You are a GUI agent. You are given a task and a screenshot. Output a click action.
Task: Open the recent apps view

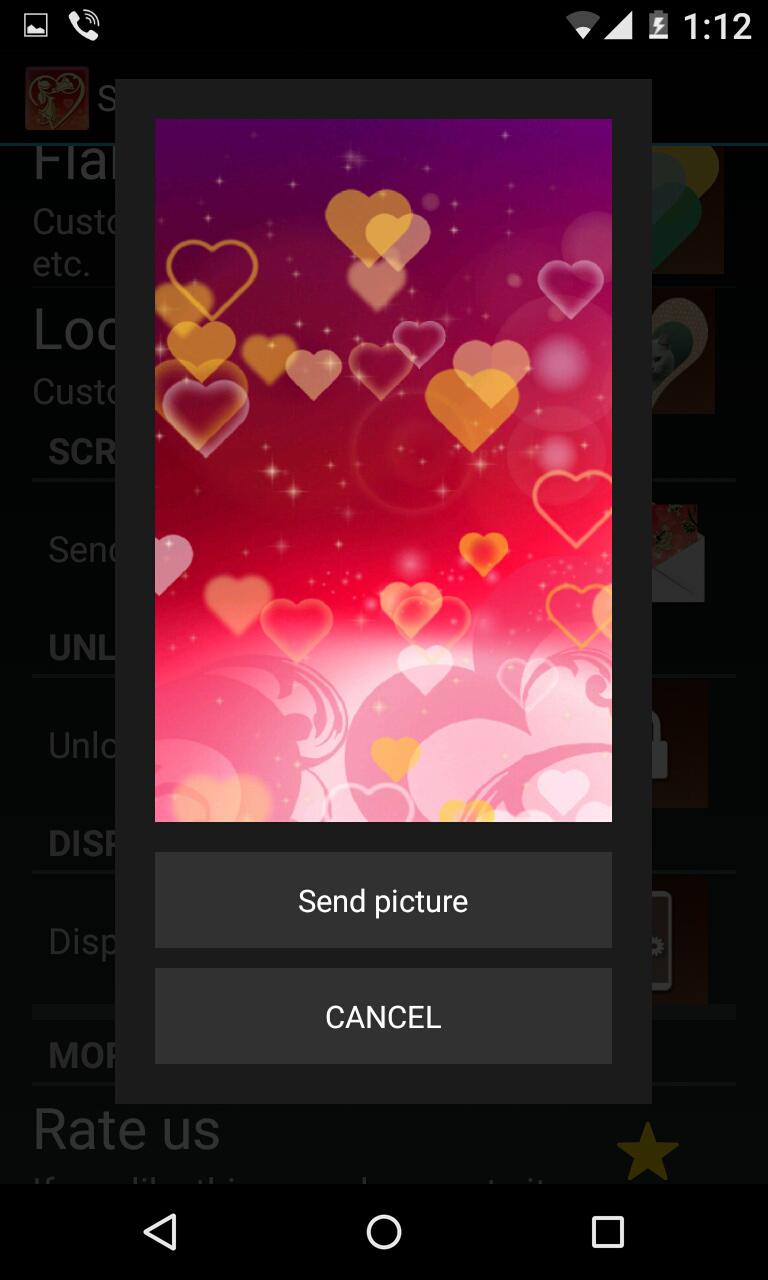(607, 1232)
